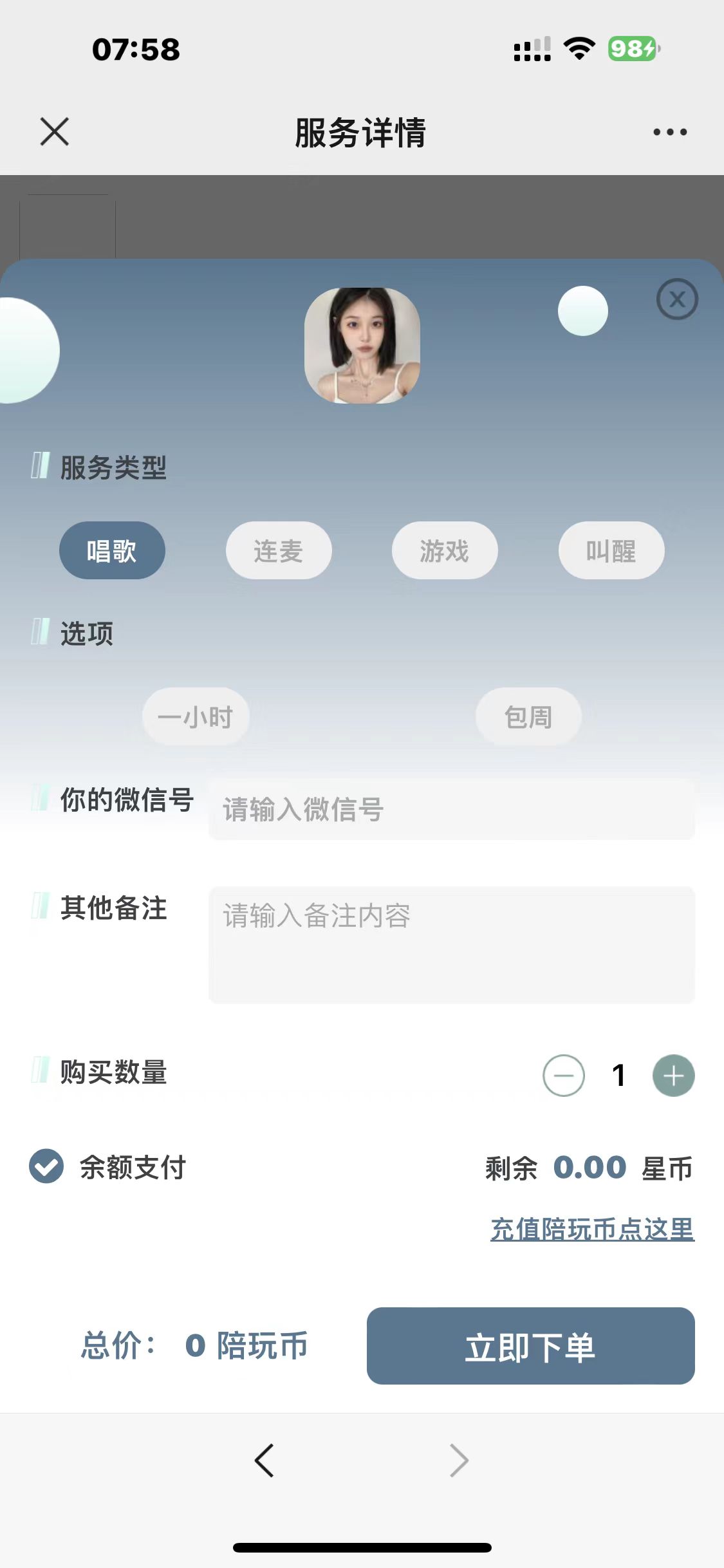
Task: Select the 唱歌 service type
Action: click(x=112, y=551)
